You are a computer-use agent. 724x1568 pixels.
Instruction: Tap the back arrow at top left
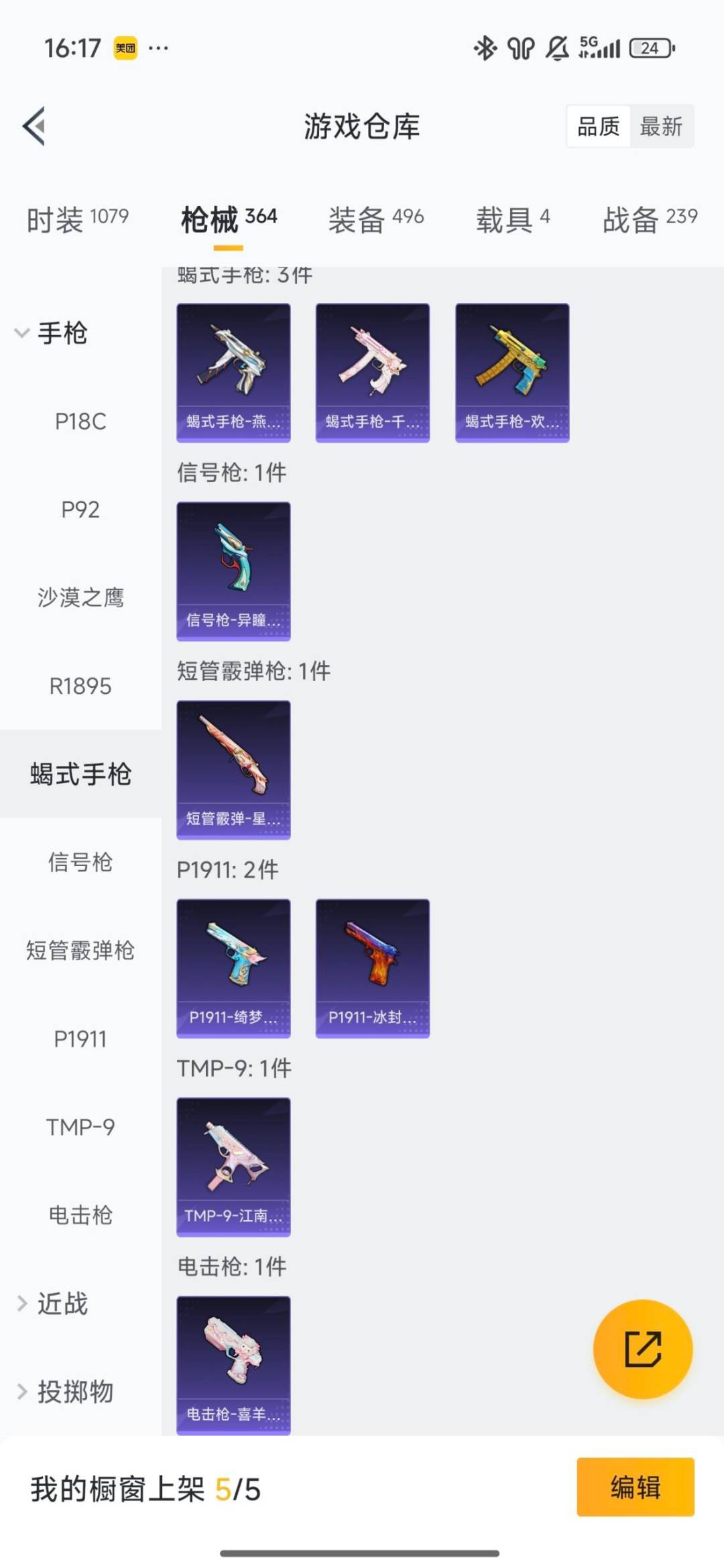coord(34,127)
